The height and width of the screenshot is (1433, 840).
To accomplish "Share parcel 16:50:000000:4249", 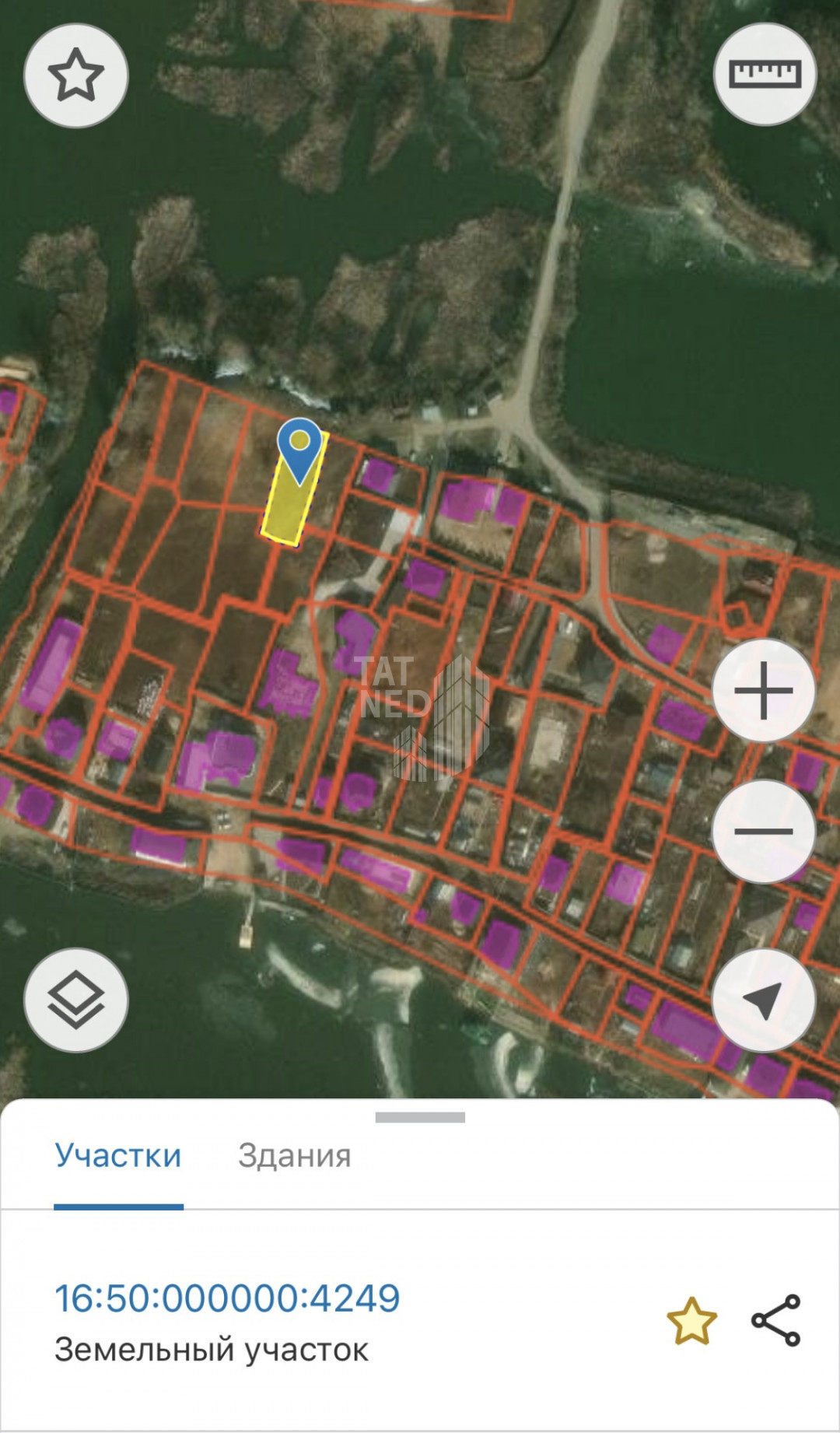I will [x=775, y=1320].
